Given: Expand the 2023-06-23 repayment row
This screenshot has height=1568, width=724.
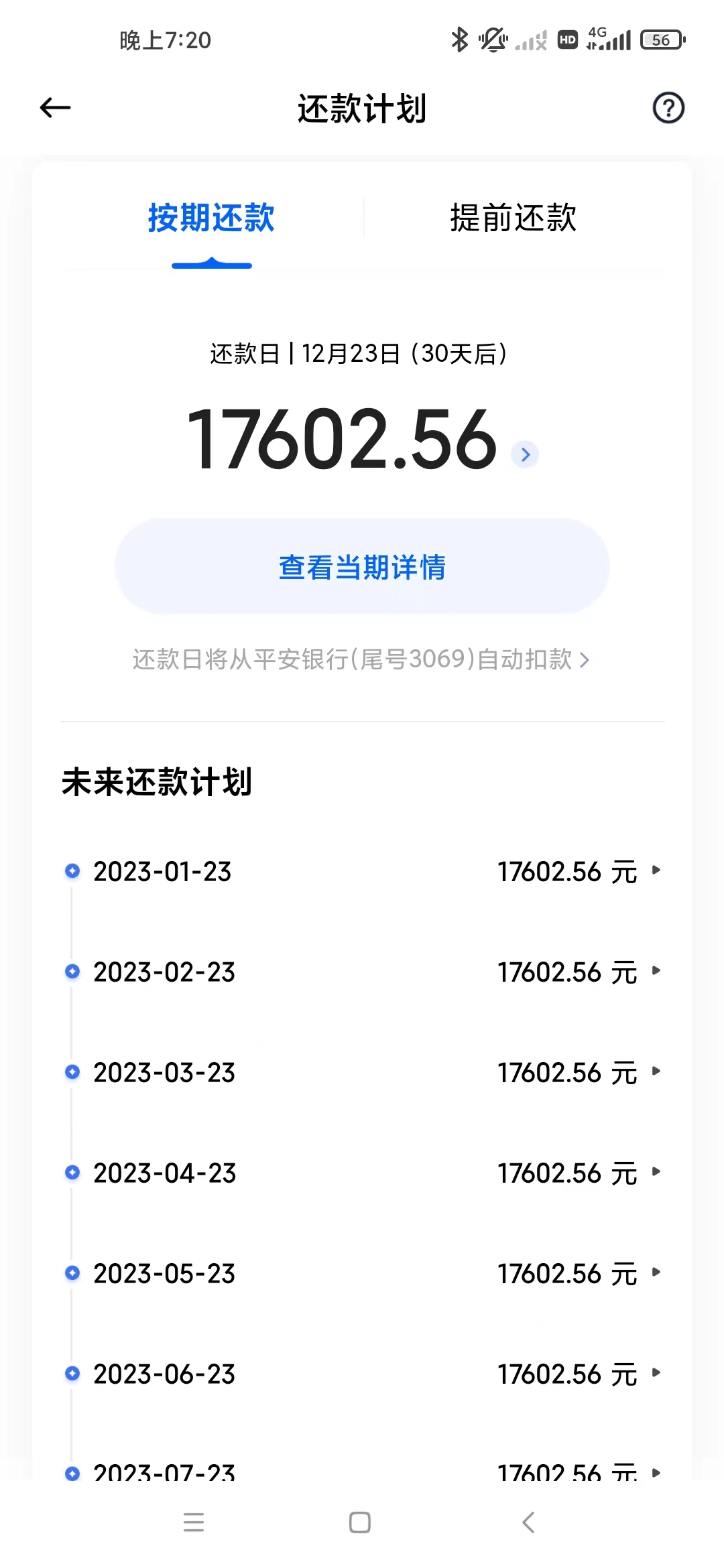Looking at the screenshot, I should 362,1374.
